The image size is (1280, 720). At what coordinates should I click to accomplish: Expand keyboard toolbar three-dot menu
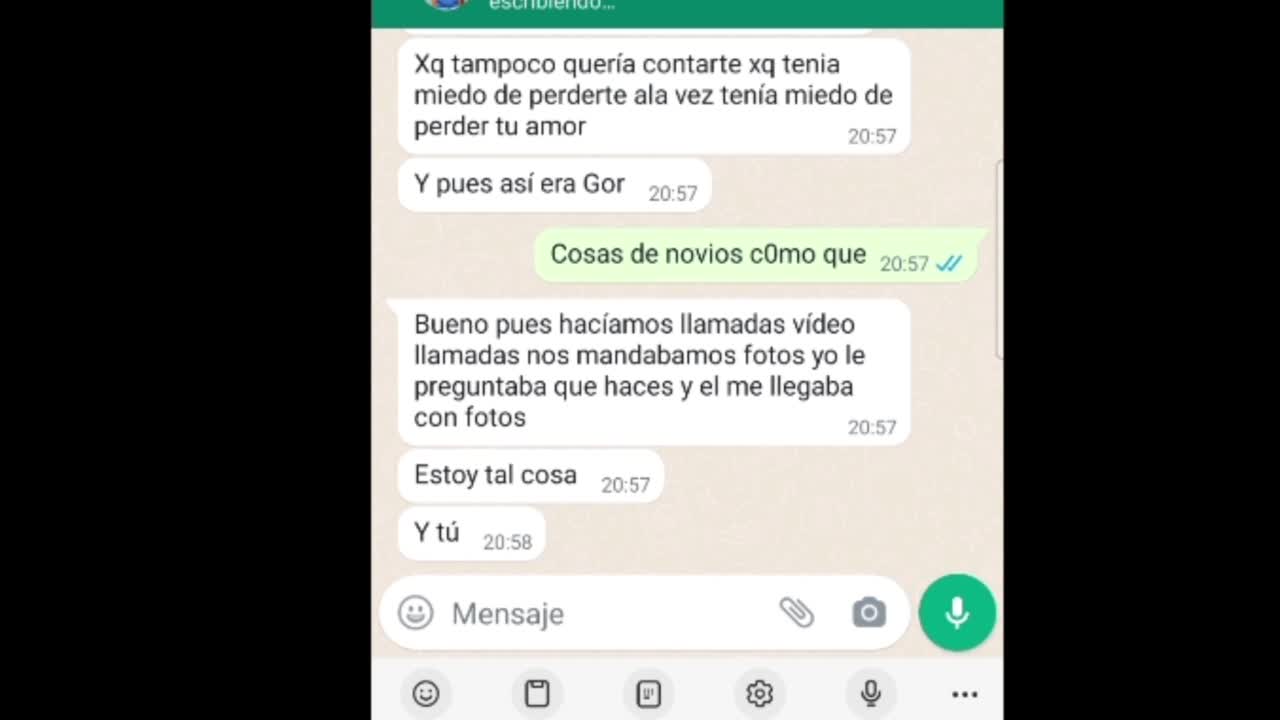tap(964, 694)
